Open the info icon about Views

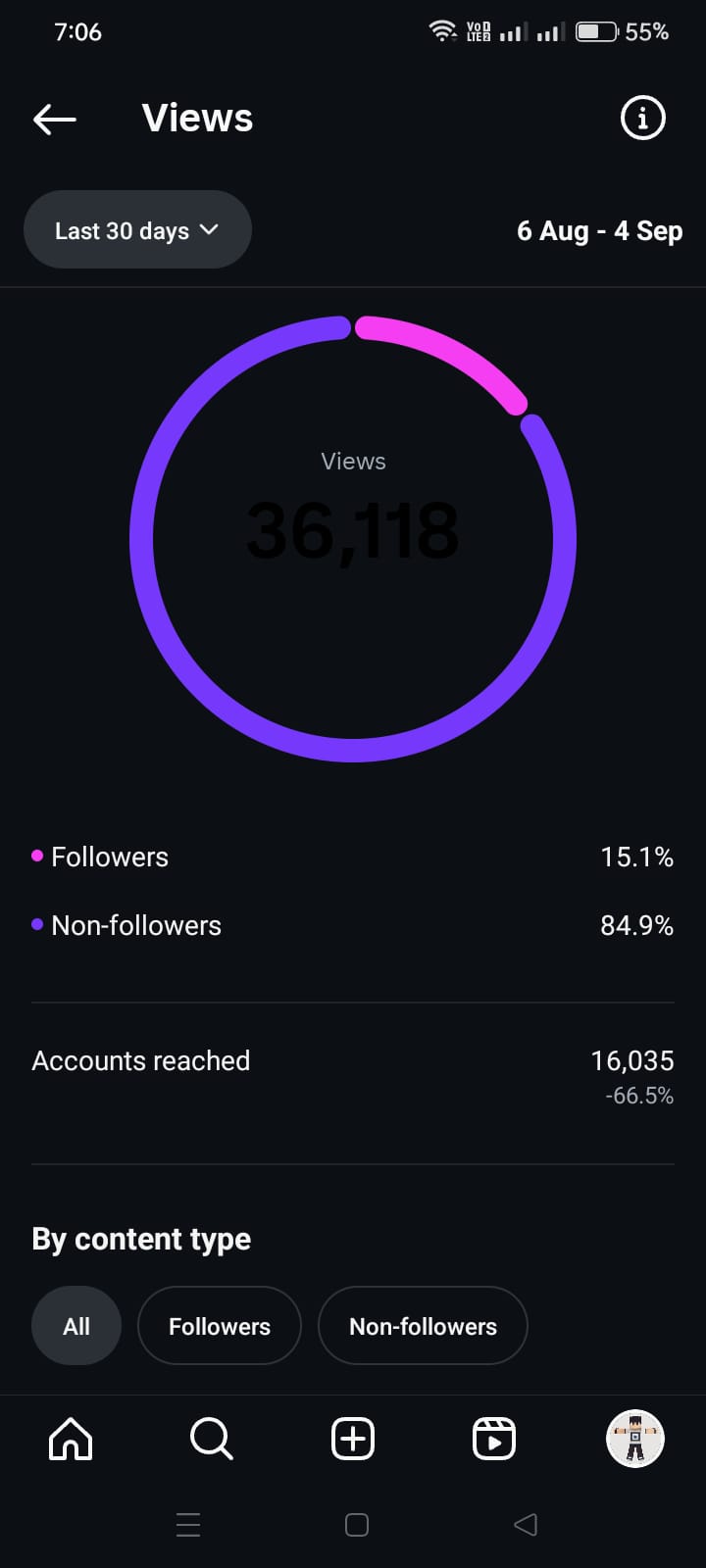coord(643,119)
